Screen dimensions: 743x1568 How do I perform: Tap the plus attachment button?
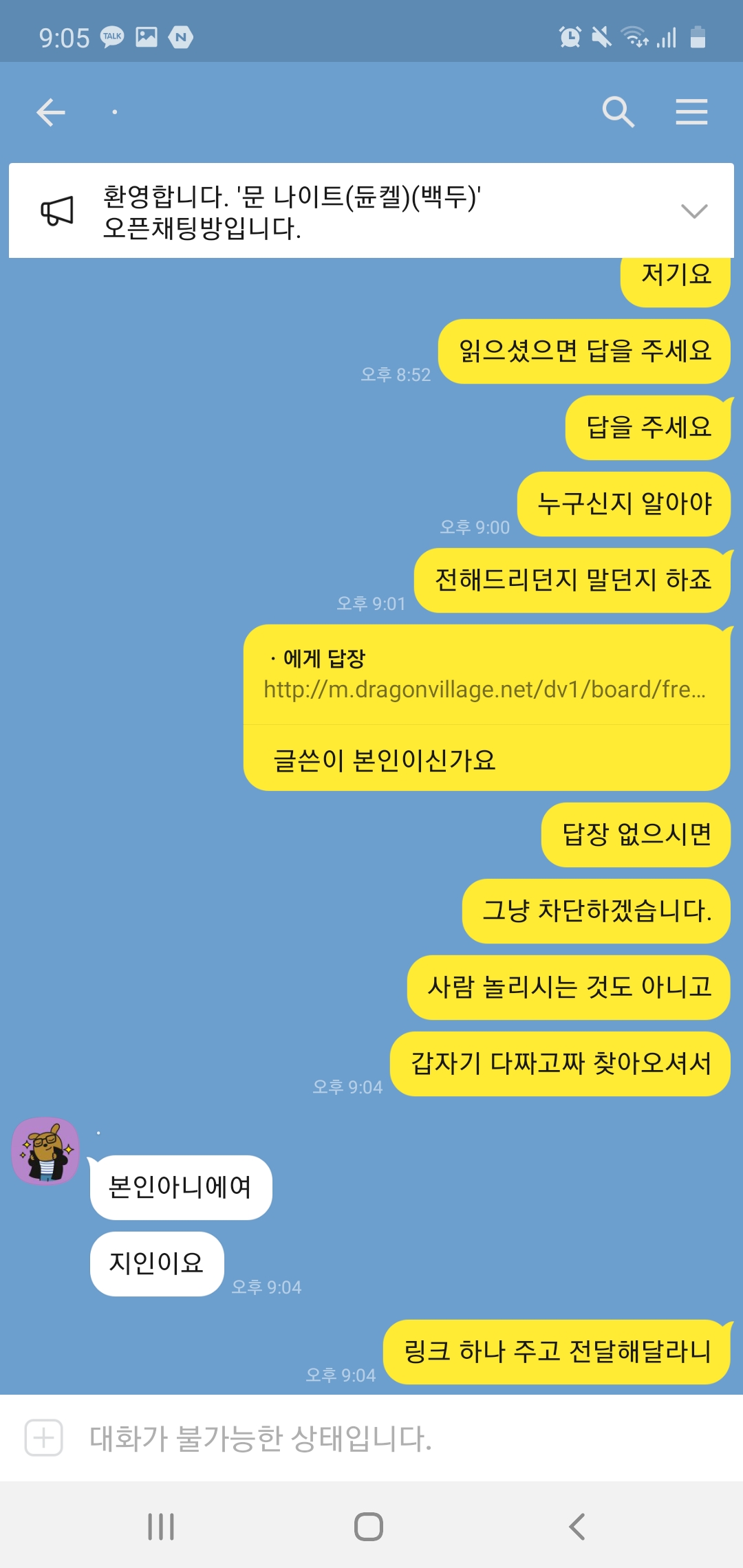coord(44,1437)
